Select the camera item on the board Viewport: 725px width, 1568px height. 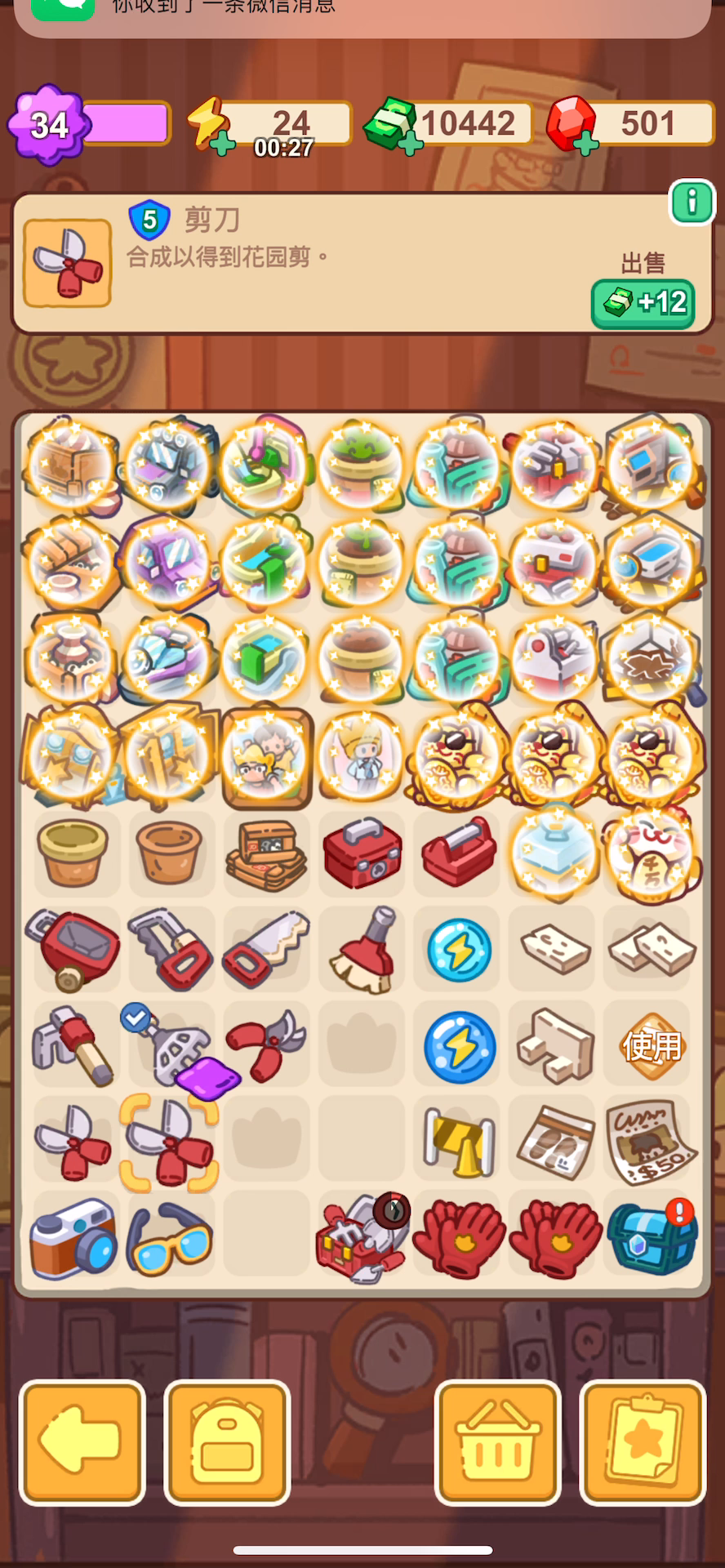(73, 1236)
